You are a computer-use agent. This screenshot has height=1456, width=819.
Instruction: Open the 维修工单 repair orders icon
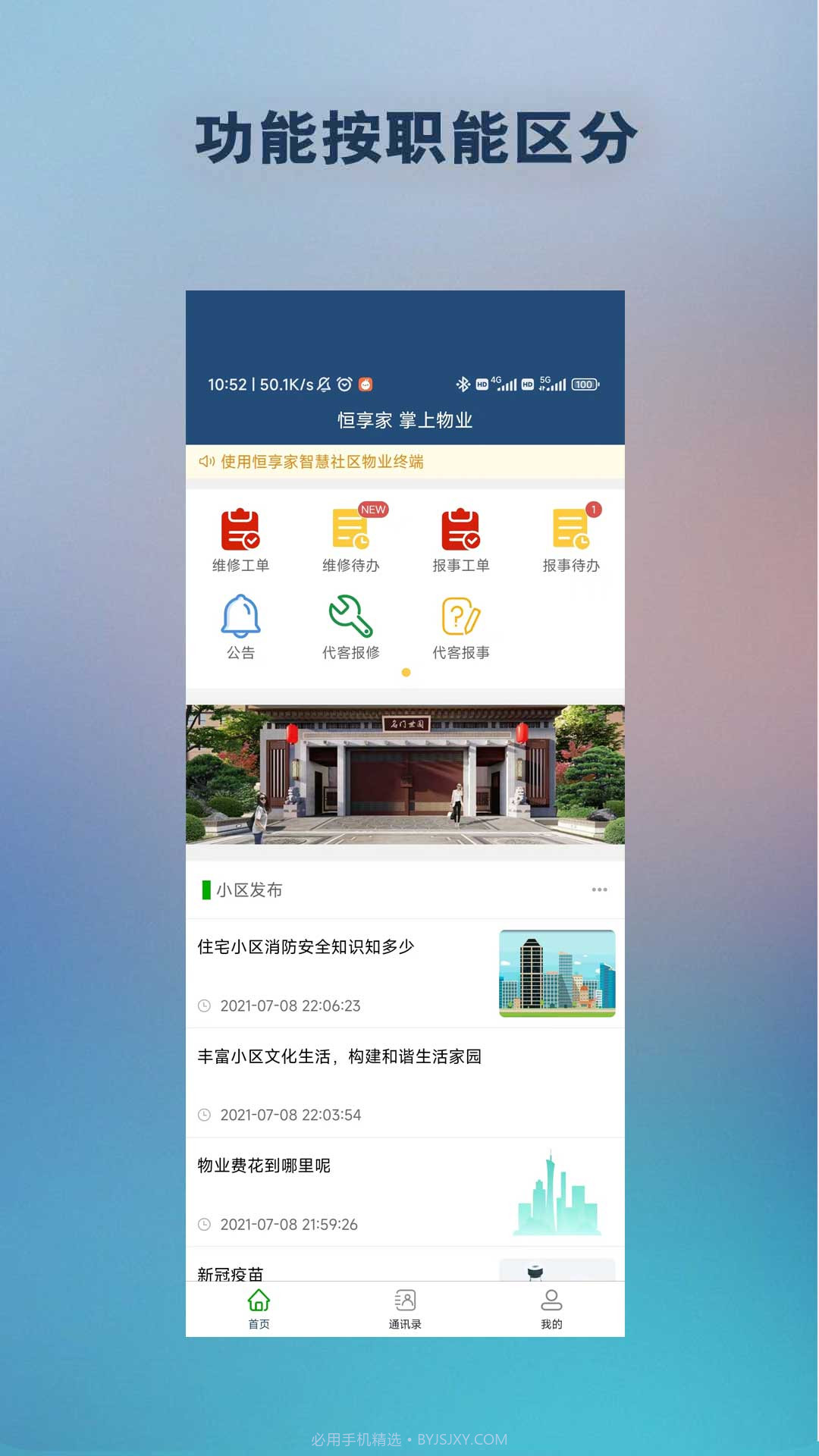[241, 535]
